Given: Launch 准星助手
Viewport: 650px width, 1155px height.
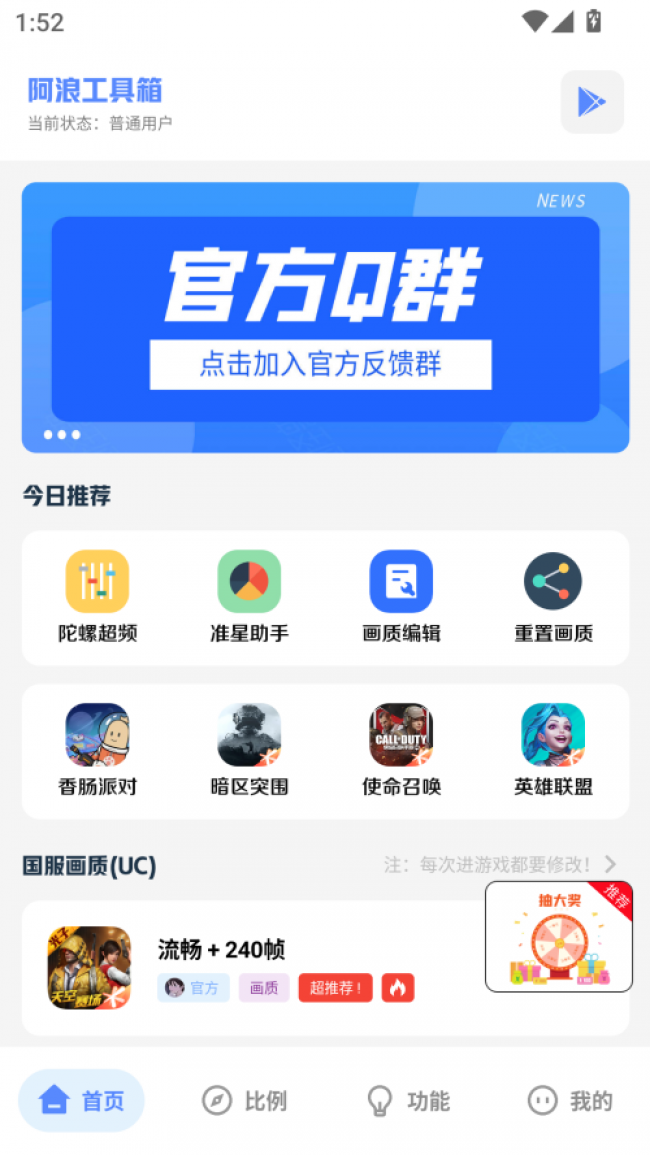Looking at the screenshot, I should [x=249, y=597].
